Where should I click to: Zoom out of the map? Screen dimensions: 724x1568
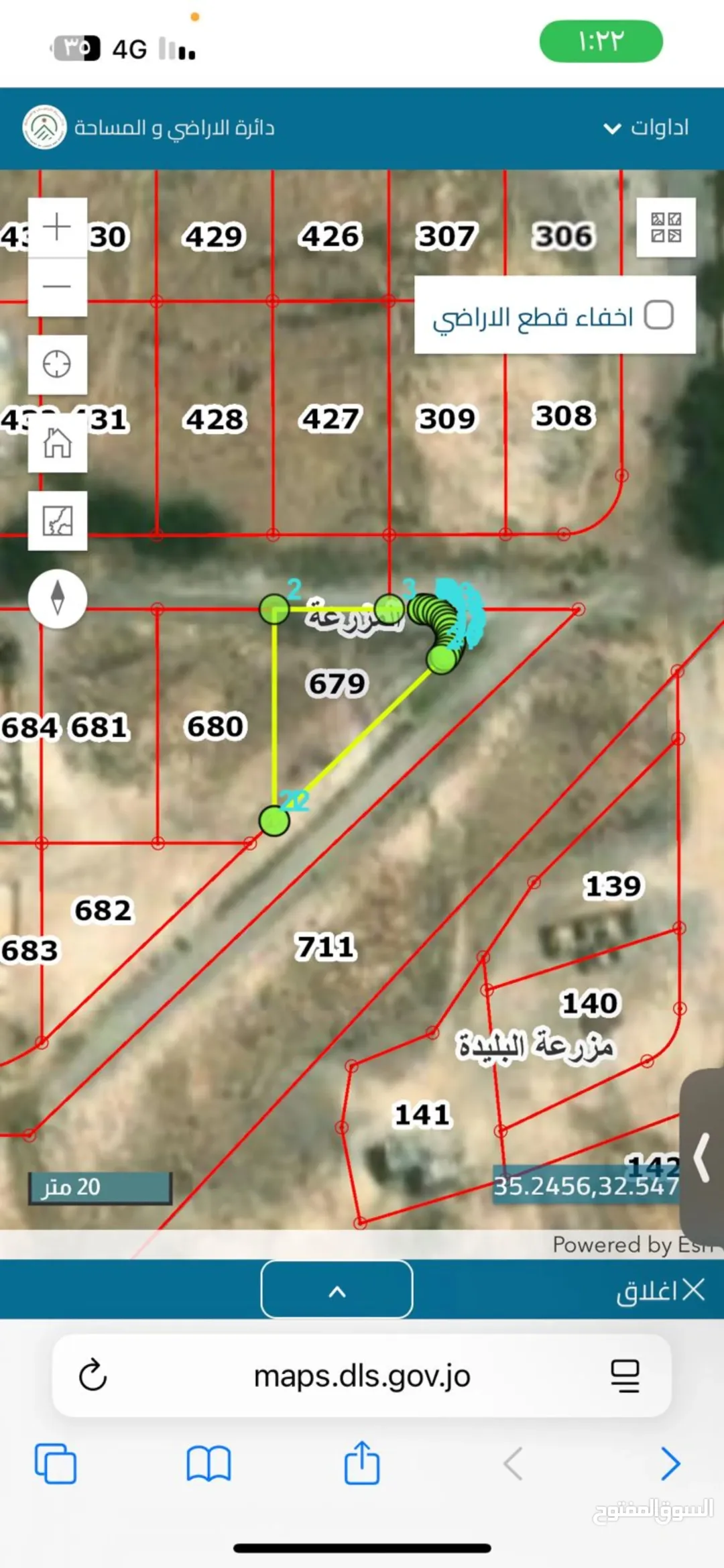coord(57,287)
